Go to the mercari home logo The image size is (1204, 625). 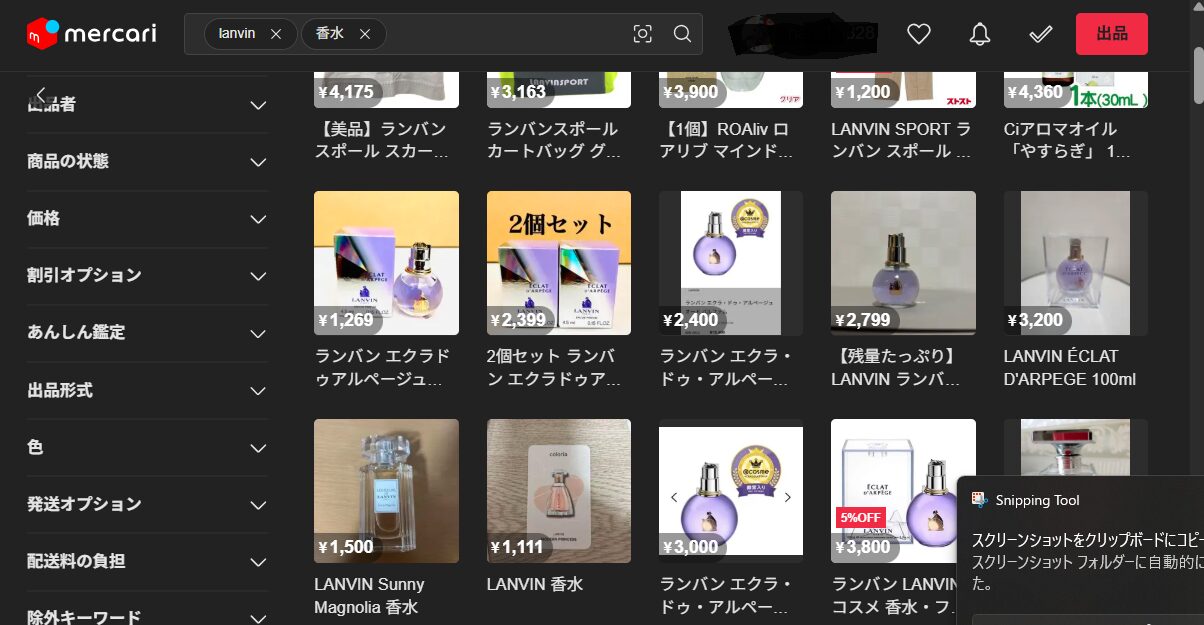tap(91, 34)
